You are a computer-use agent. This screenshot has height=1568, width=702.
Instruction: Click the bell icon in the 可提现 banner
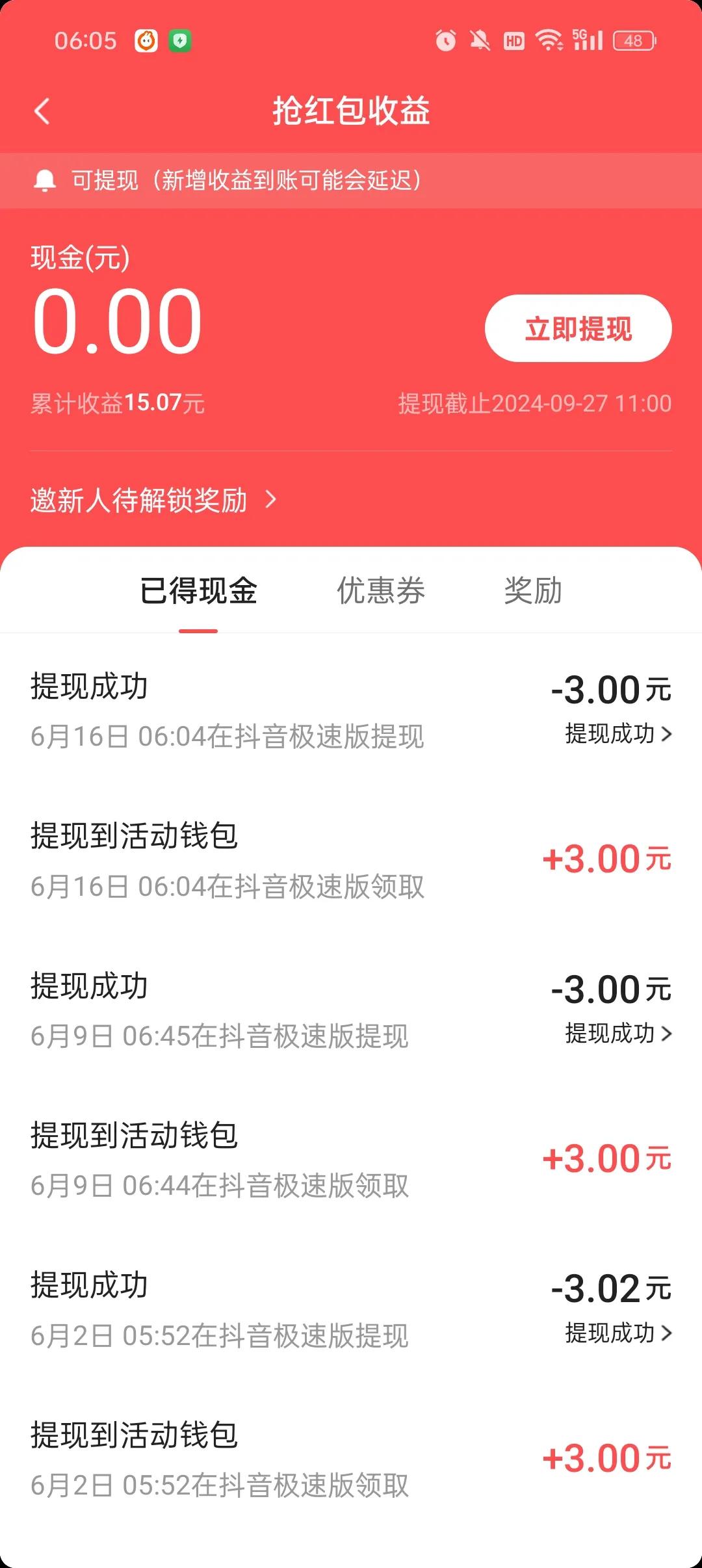(x=45, y=180)
